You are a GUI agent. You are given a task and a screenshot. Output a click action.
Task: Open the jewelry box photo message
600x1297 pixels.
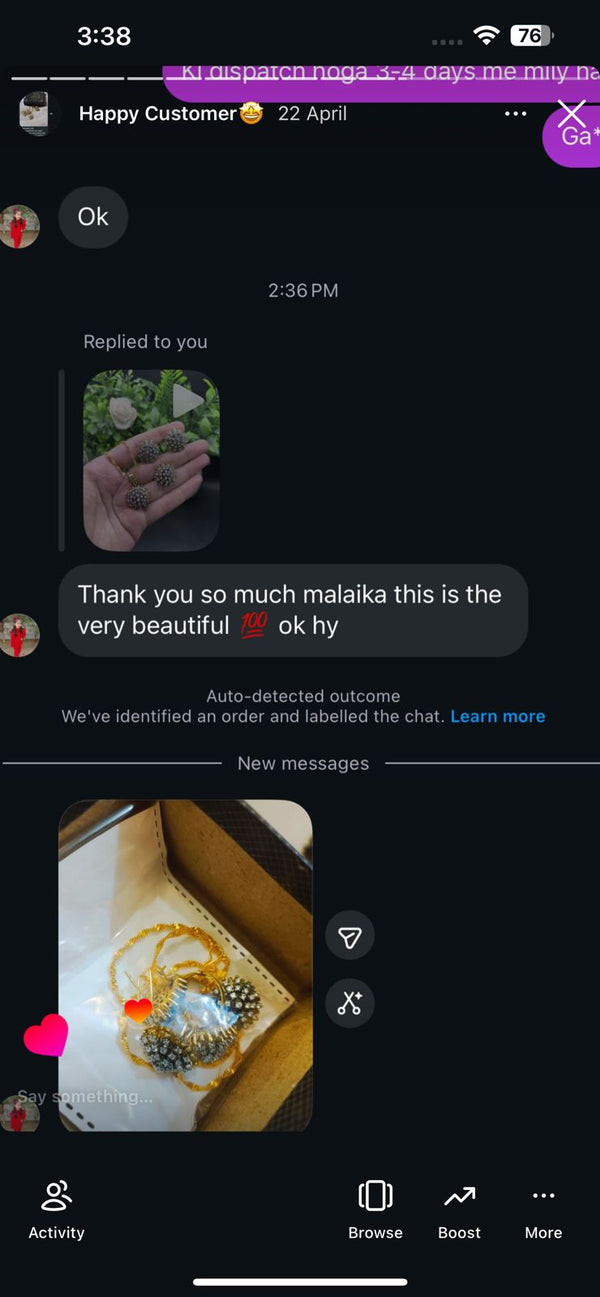pos(185,966)
